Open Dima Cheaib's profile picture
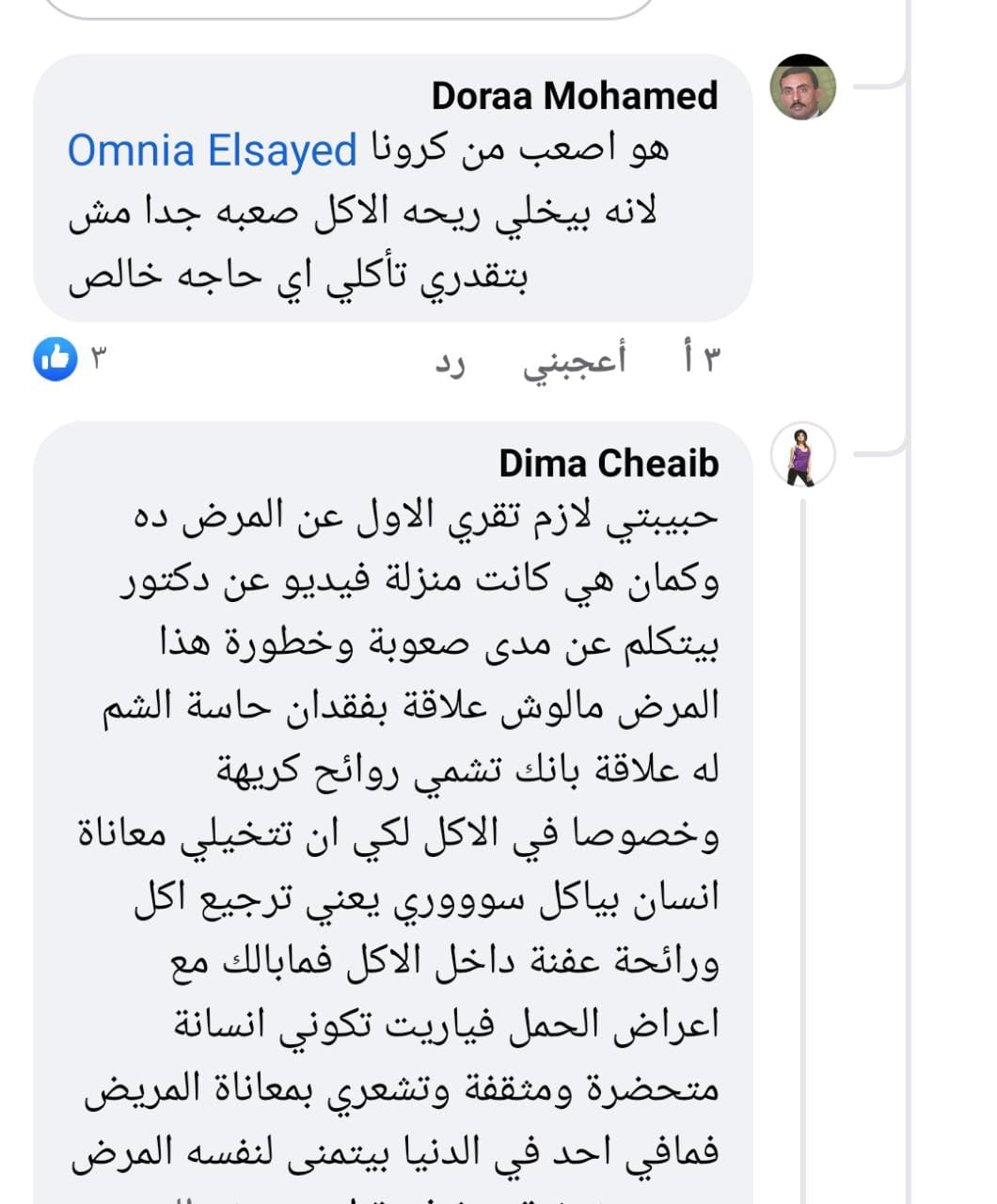 click(802, 455)
